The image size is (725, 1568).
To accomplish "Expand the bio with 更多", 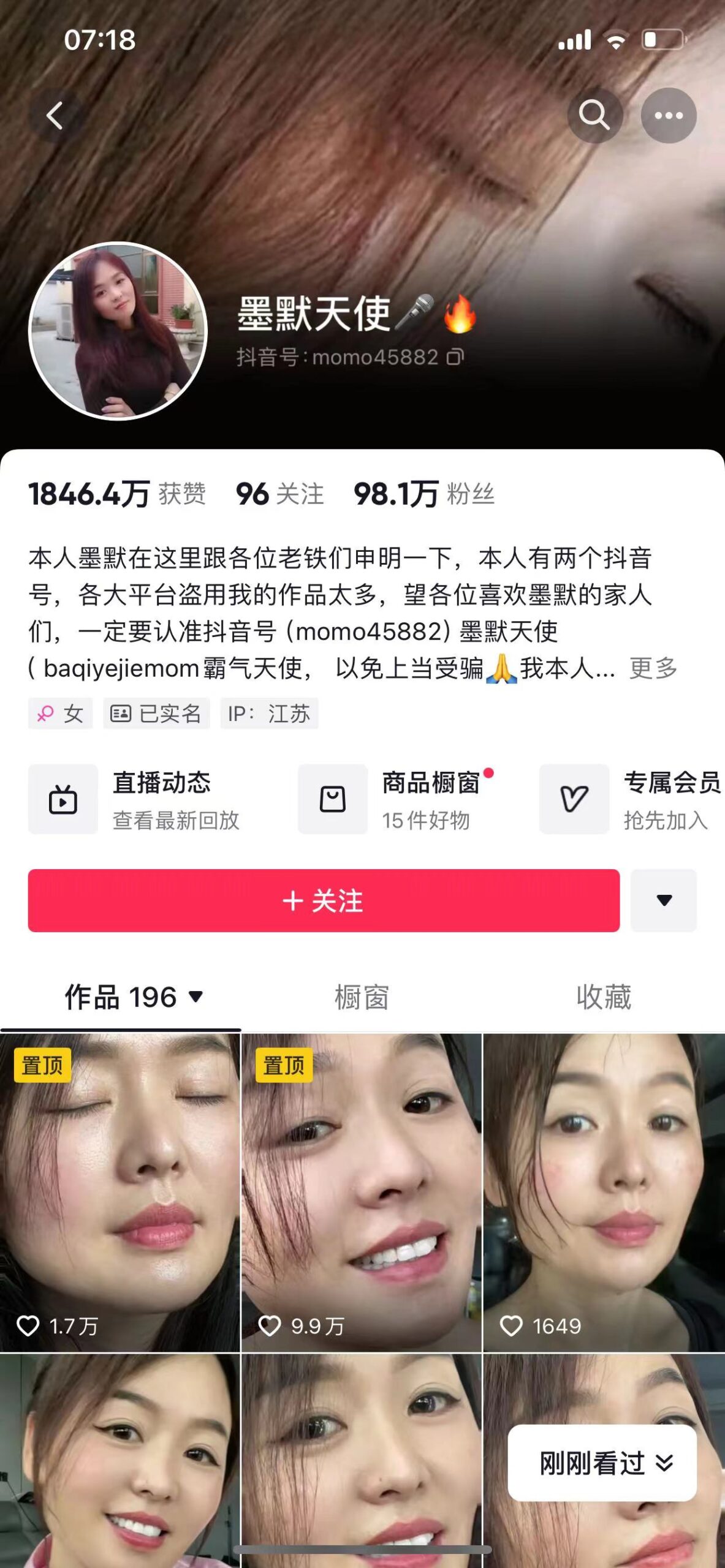I will (x=653, y=668).
